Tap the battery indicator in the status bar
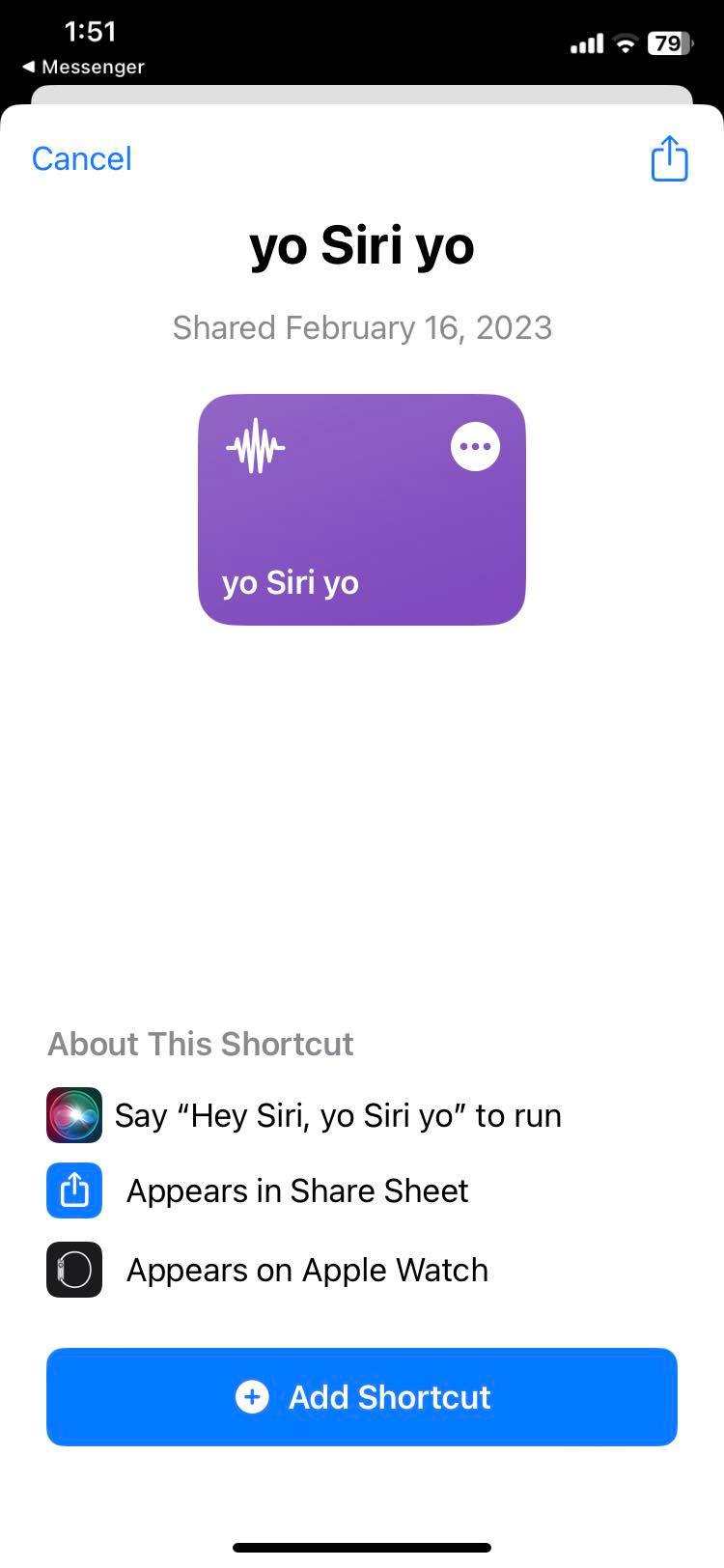 pyautogui.click(x=671, y=42)
